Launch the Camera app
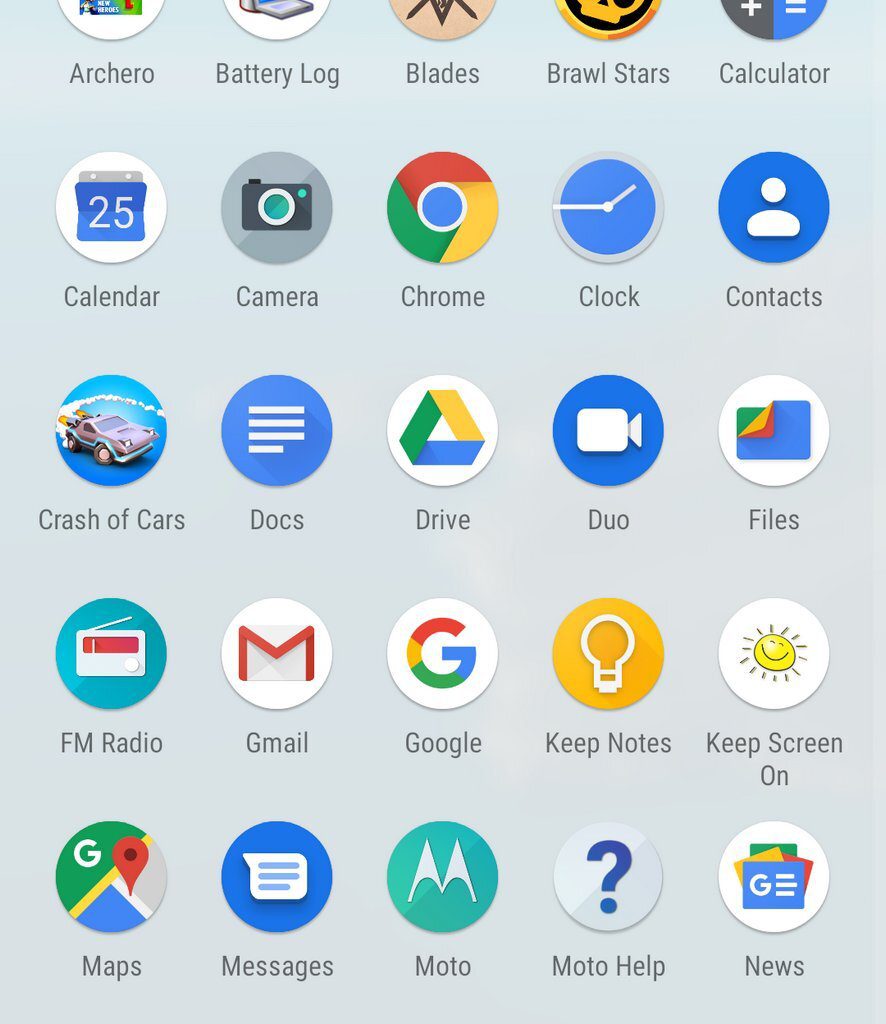 pyautogui.click(x=277, y=208)
